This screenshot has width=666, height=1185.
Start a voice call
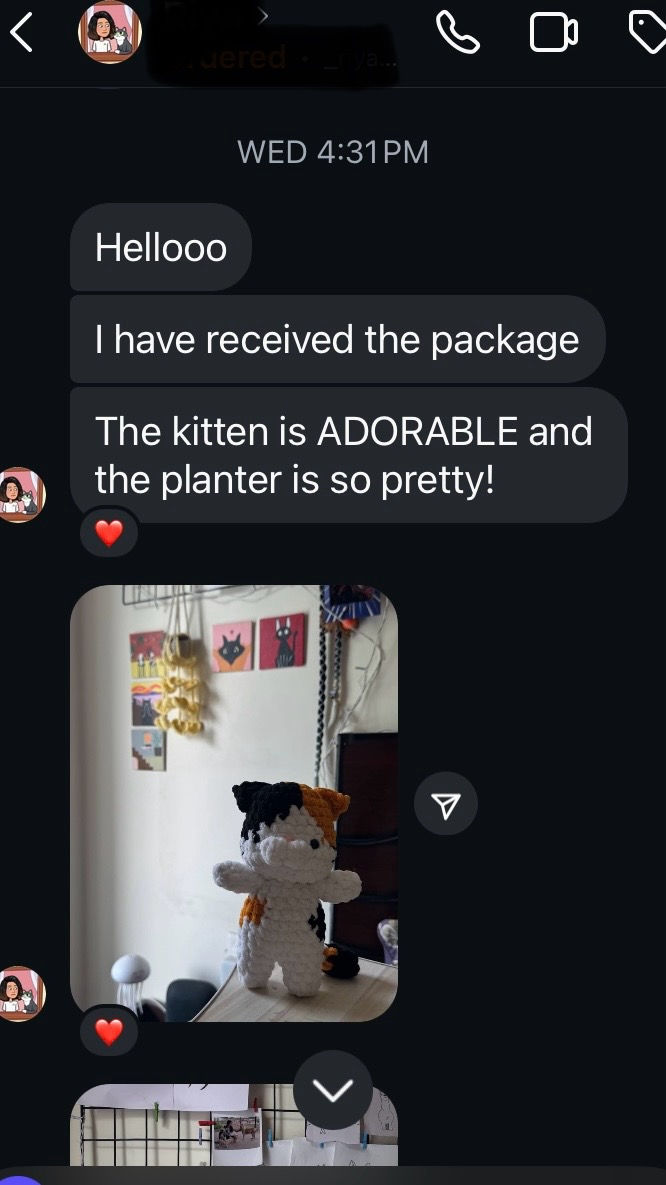[x=458, y=33]
